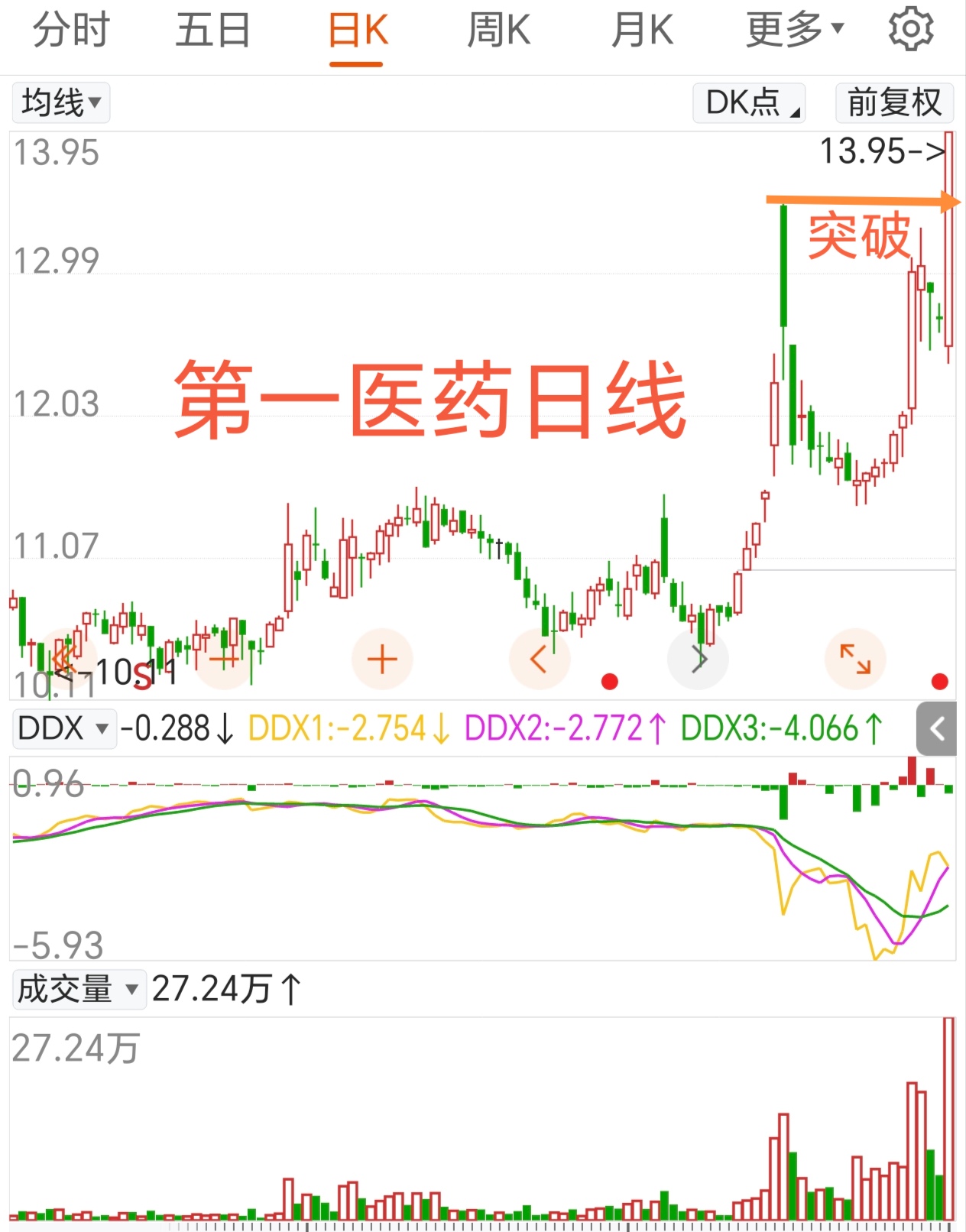Select the red dot marker below the chart
This screenshot has width=966, height=1232.
(609, 679)
